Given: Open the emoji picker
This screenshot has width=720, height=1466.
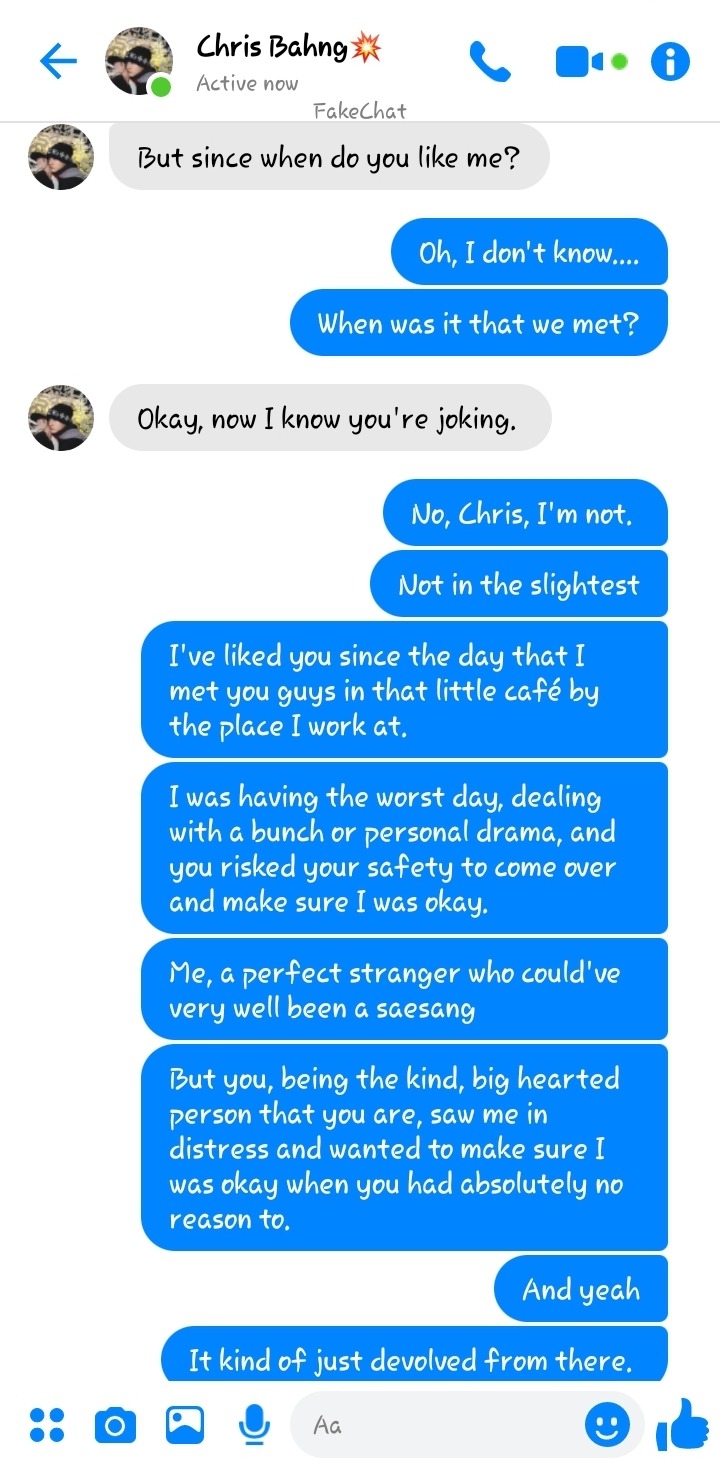Looking at the screenshot, I should 607,1424.
